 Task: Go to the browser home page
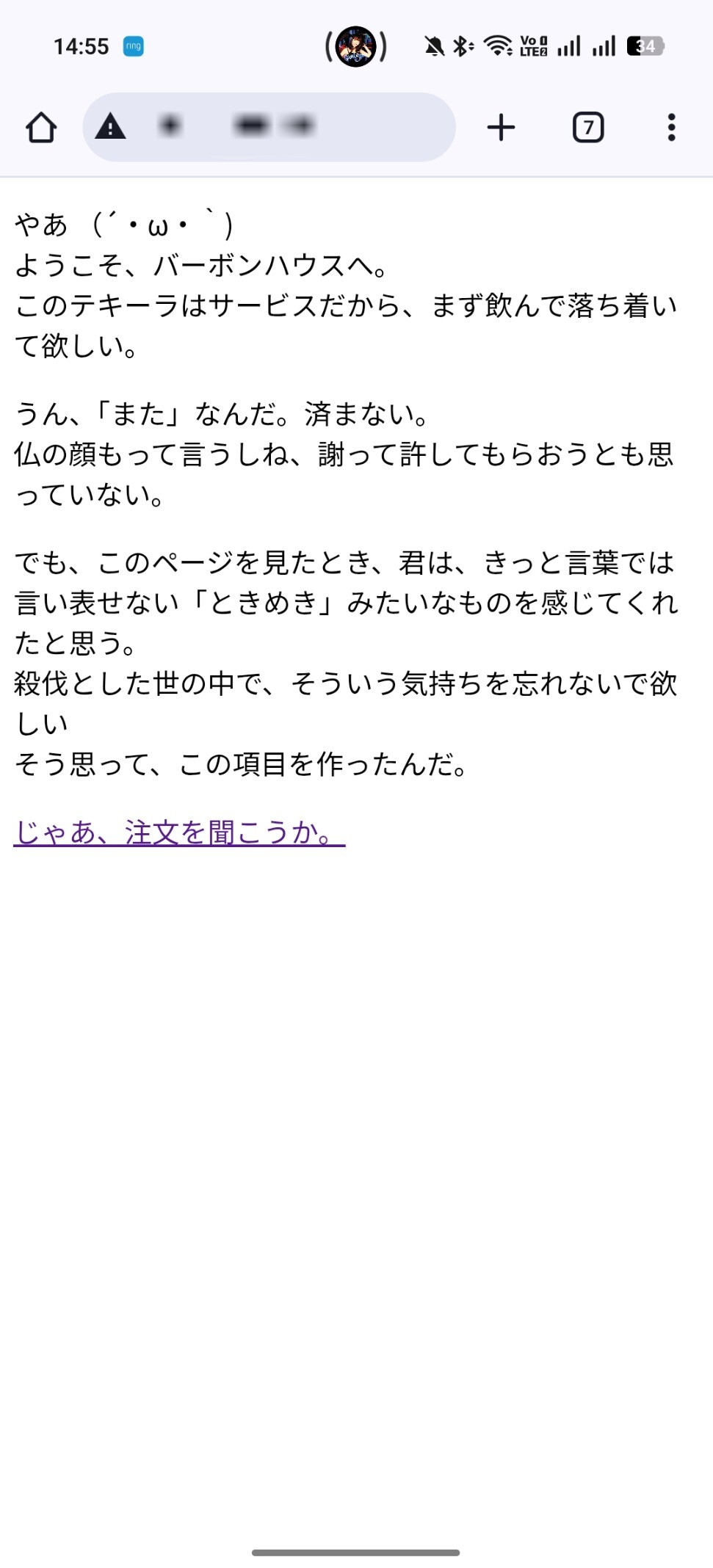point(41,128)
